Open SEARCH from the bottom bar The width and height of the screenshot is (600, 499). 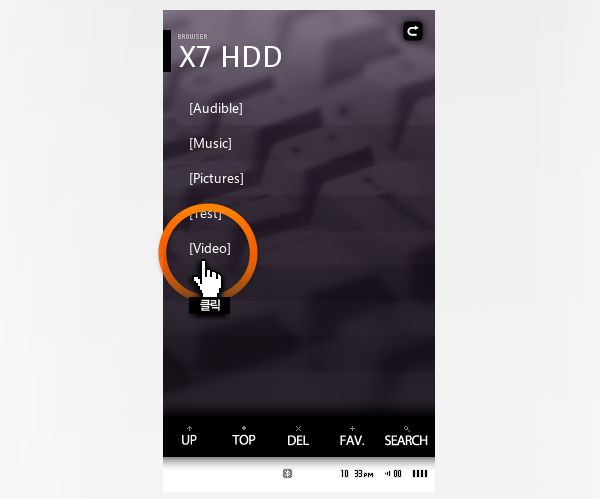pyautogui.click(x=406, y=436)
